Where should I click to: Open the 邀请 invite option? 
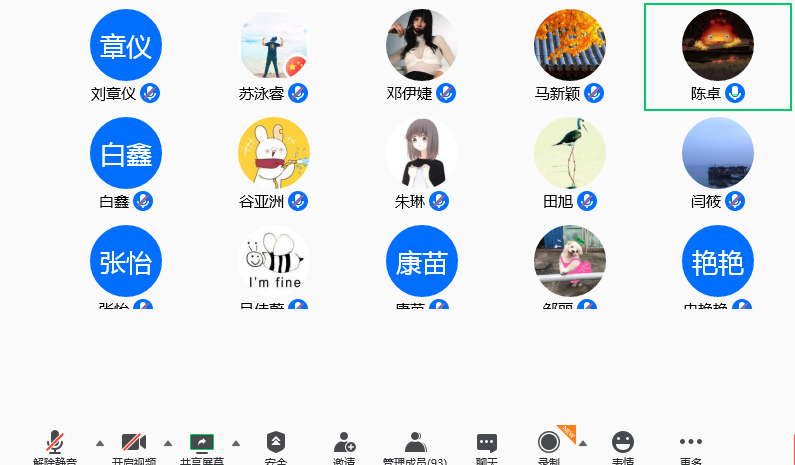345,446
